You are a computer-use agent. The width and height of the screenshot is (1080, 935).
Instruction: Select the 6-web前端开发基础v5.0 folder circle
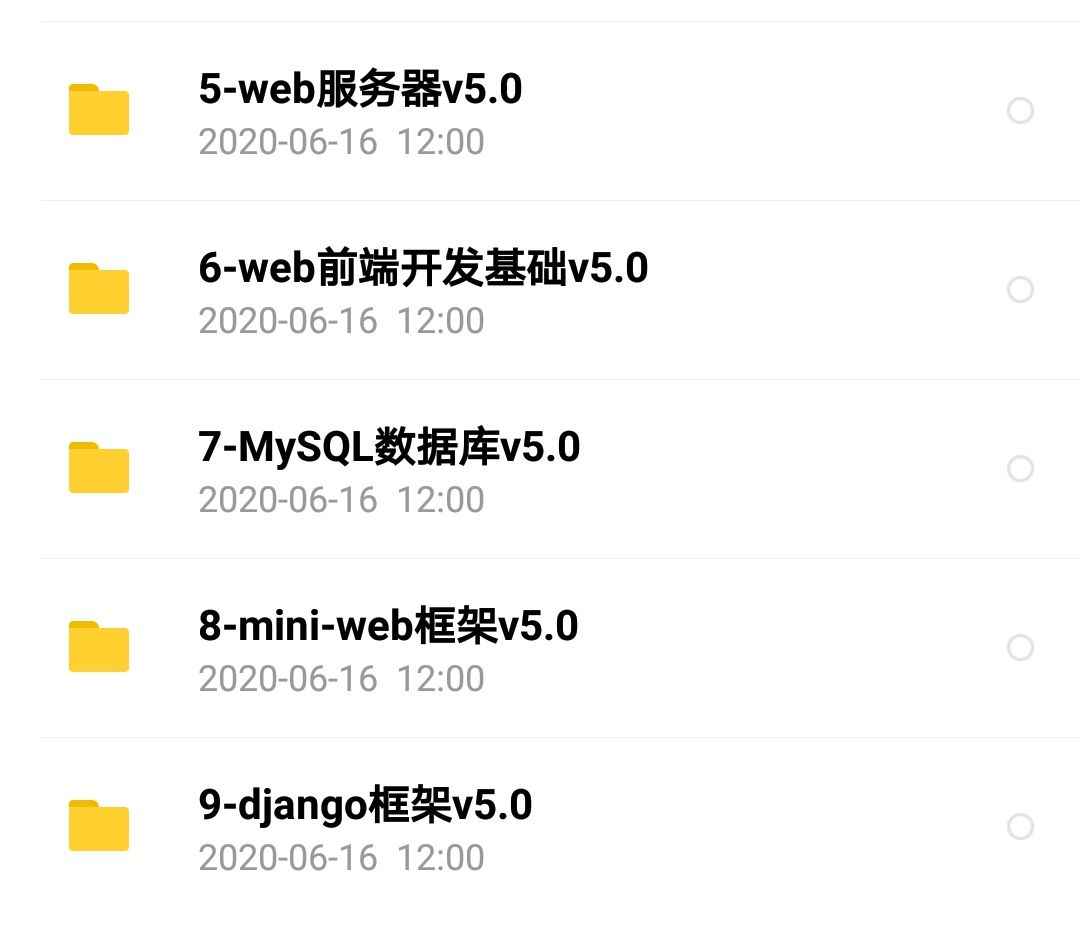coord(1020,289)
